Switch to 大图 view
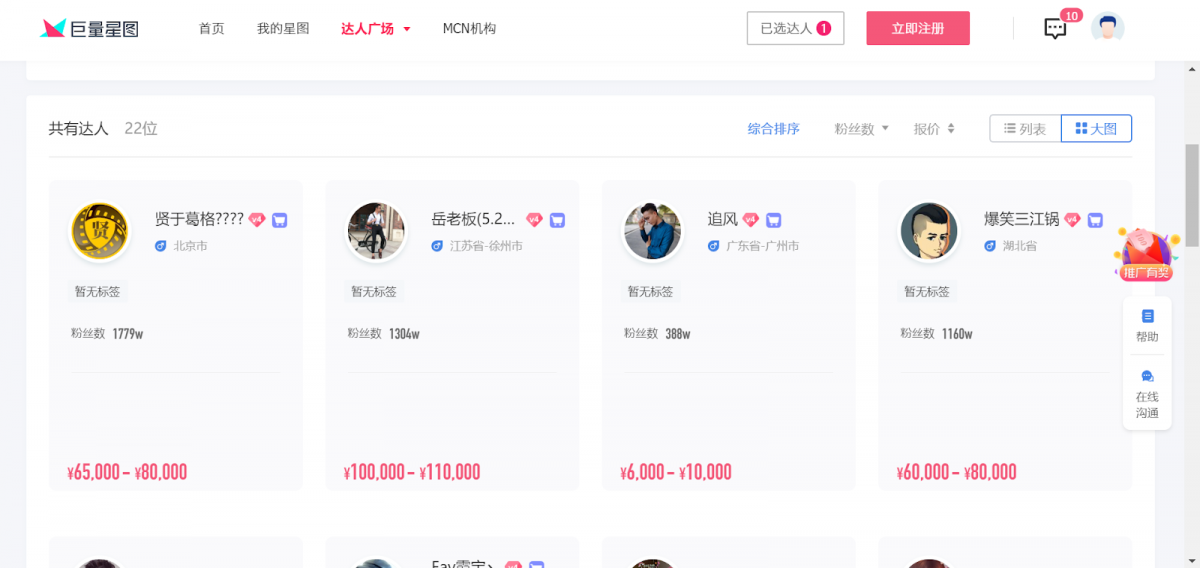The image size is (1200, 568). pyautogui.click(x=1096, y=129)
